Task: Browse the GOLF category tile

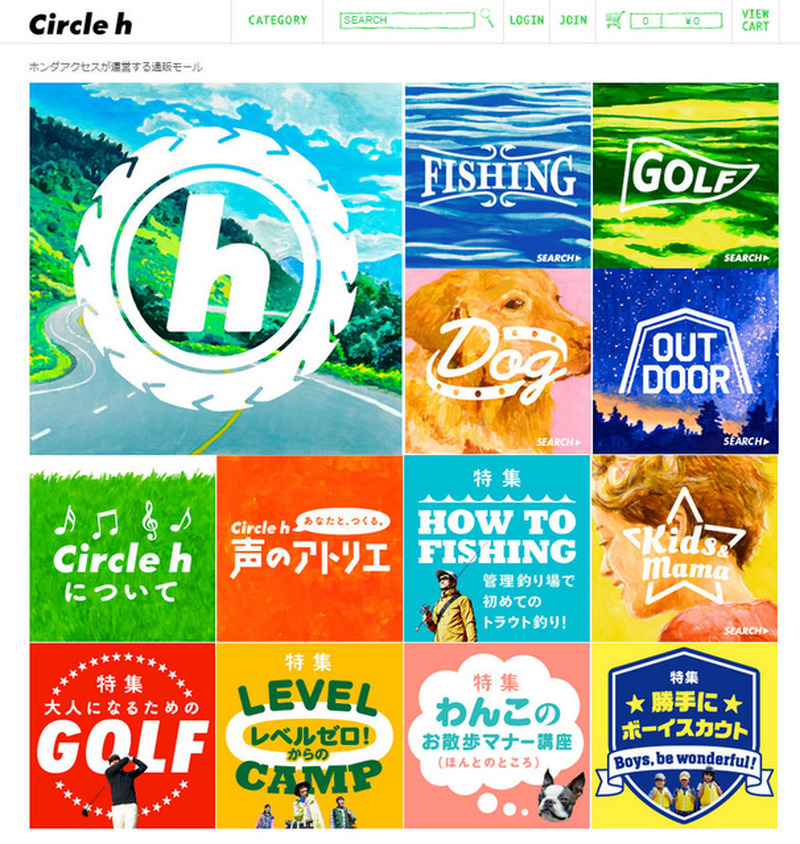Action: click(685, 176)
